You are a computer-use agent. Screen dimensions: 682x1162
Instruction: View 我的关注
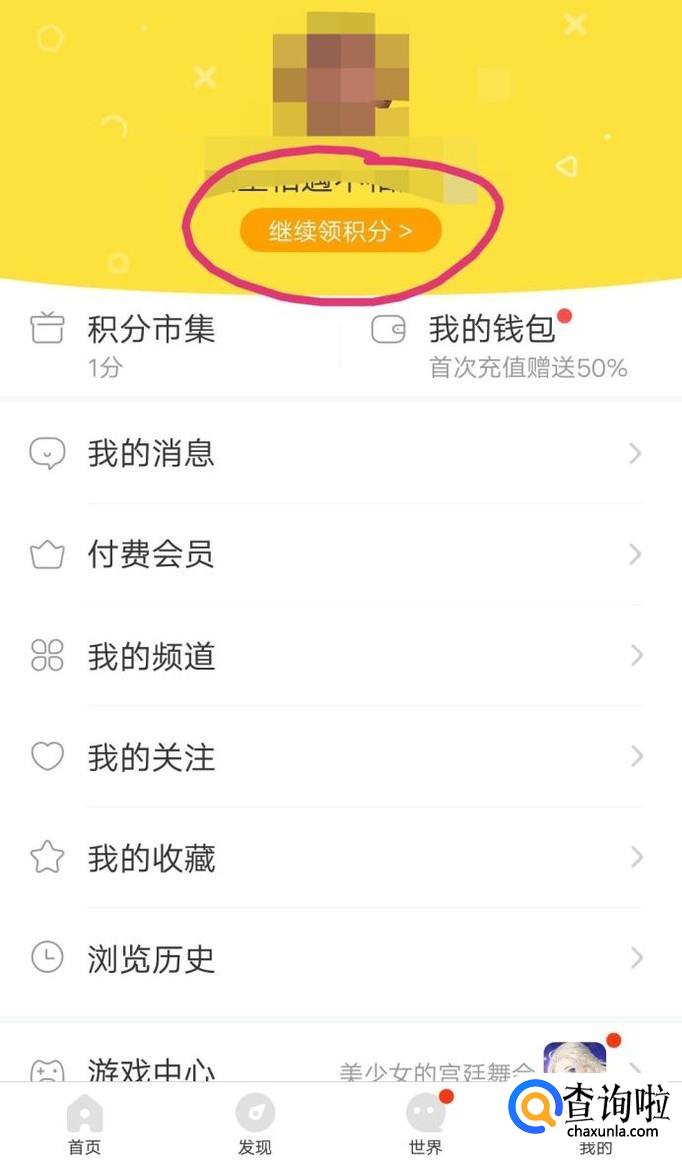click(340, 757)
